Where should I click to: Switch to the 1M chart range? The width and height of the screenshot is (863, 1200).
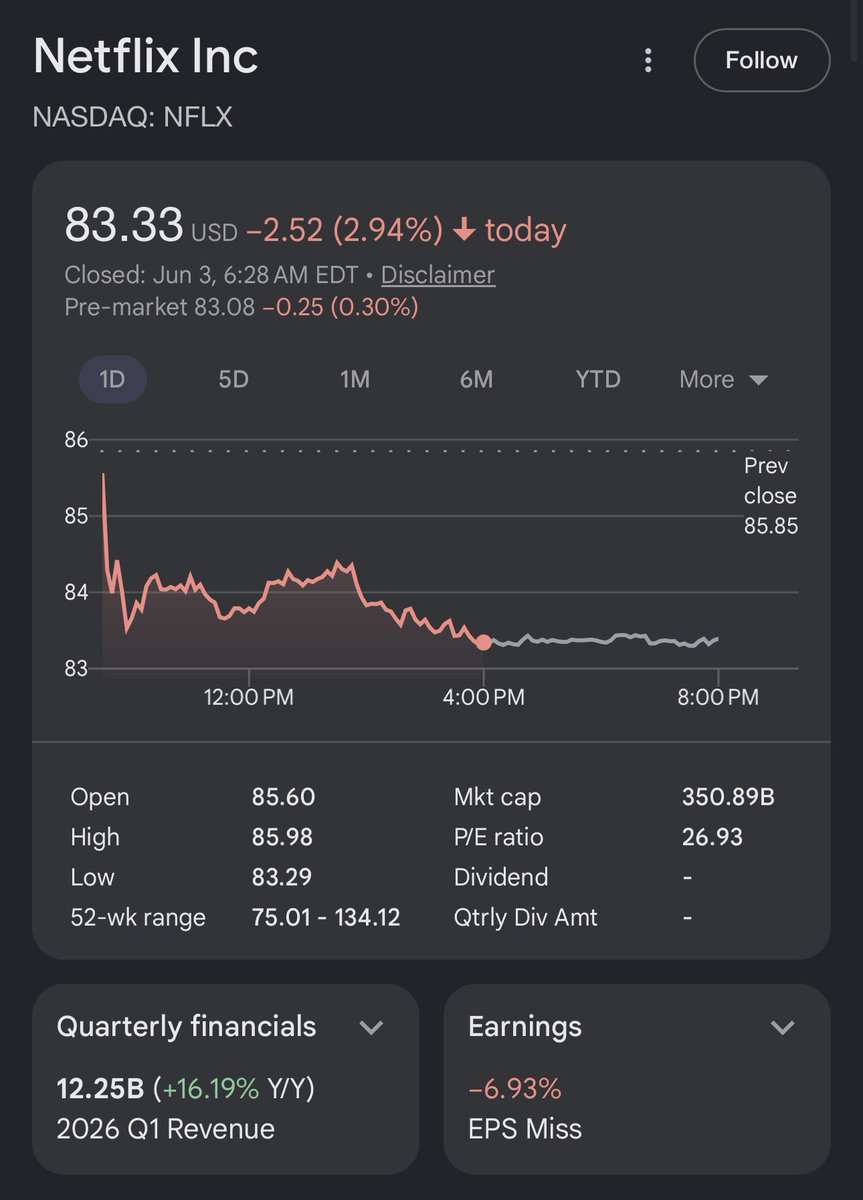pos(354,380)
